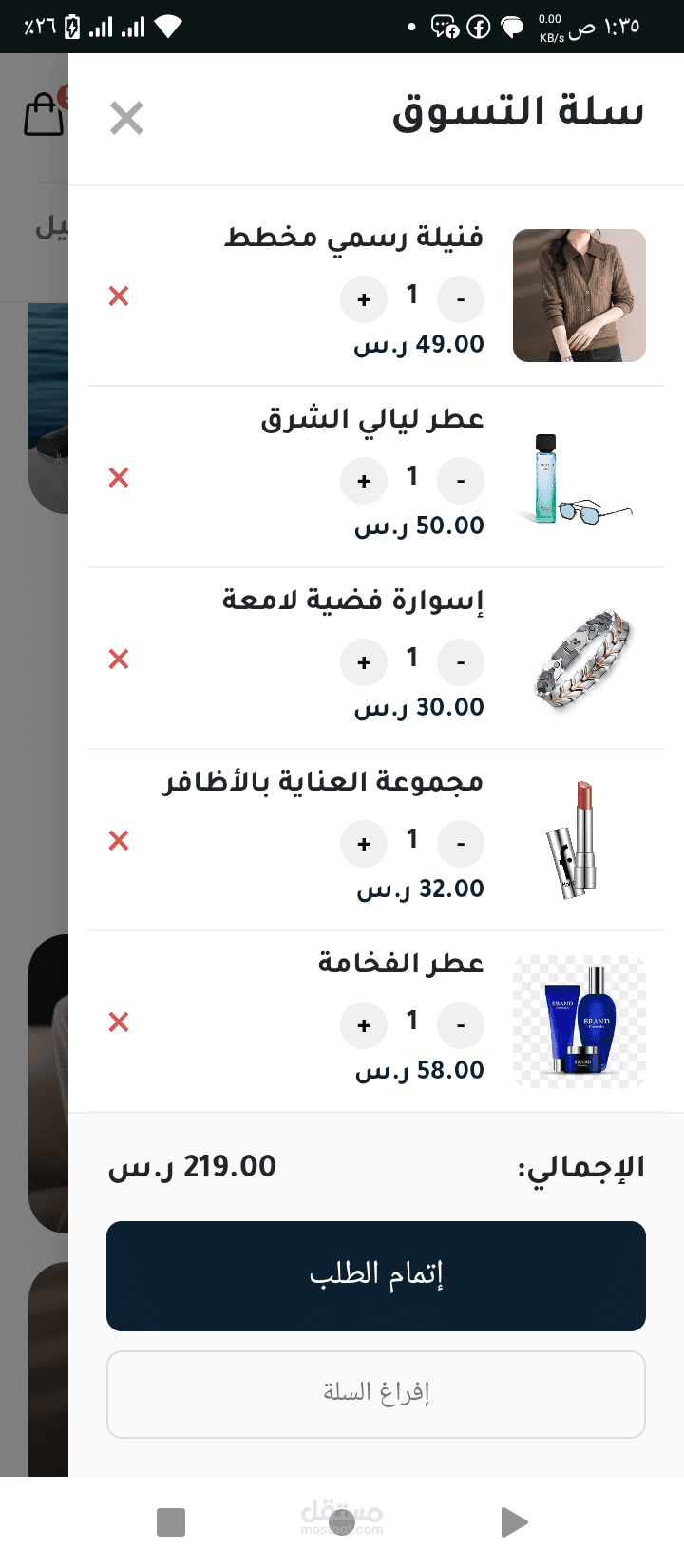Empty the cart with إفراغ السلة
The height and width of the screenshot is (1568, 684).
[x=376, y=1394]
